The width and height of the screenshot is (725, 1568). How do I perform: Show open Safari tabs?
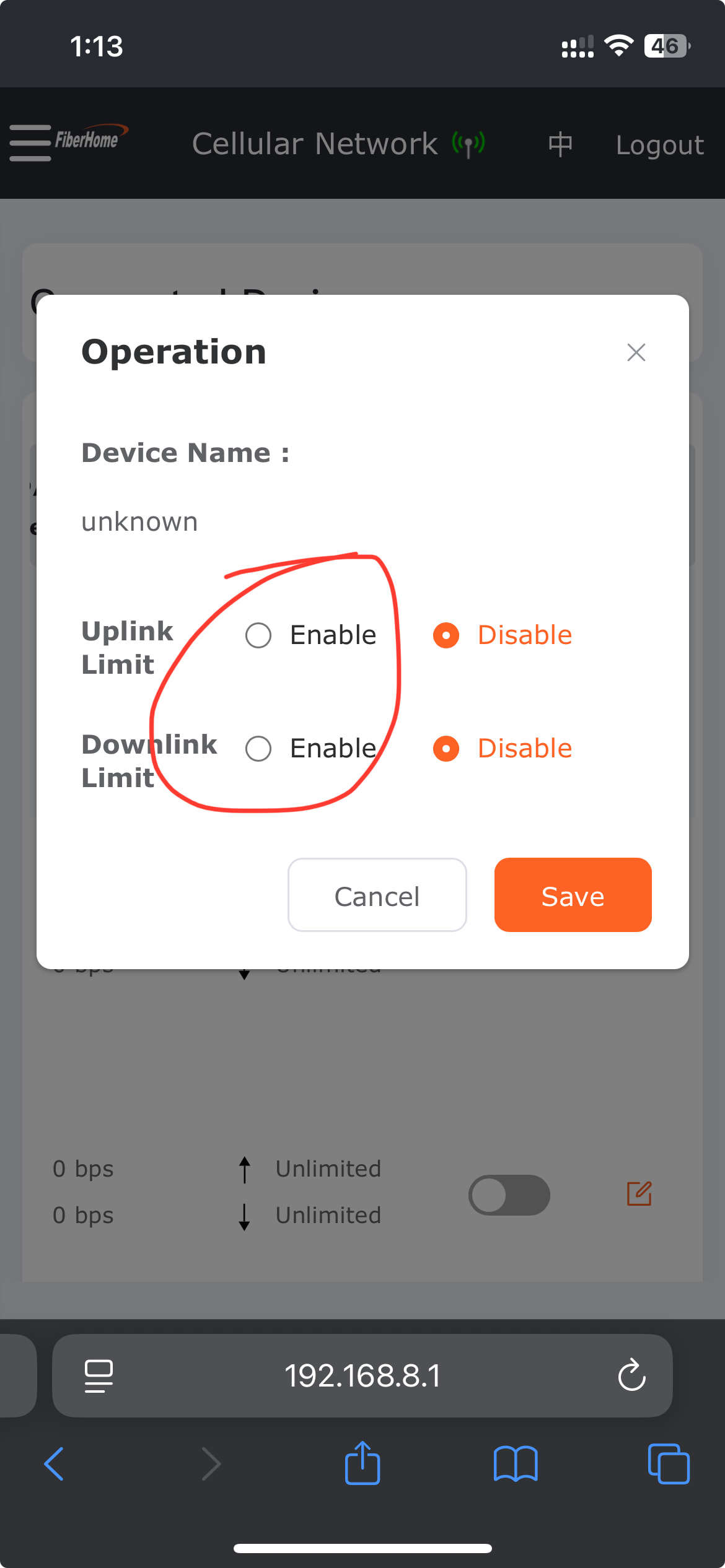point(668,1464)
